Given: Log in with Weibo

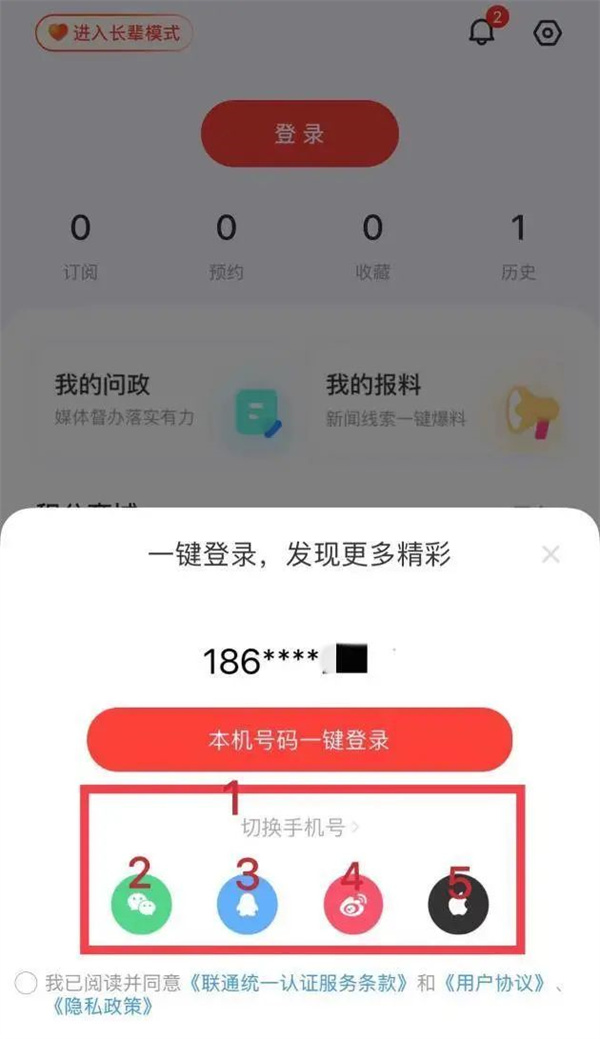Looking at the screenshot, I should coord(353,903).
